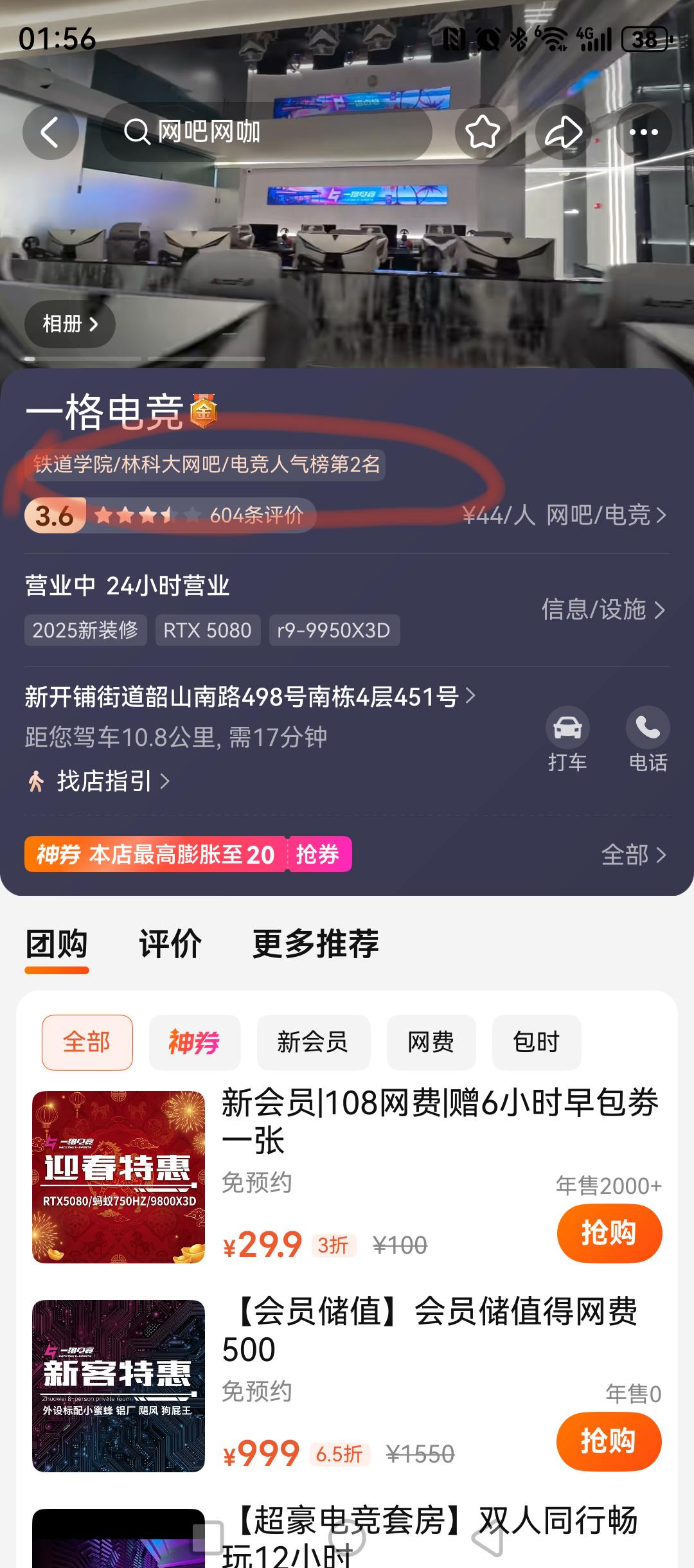This screenshot has width=694, height=1568.
Task: Call a ride with 打车
Action: [567, 738]
